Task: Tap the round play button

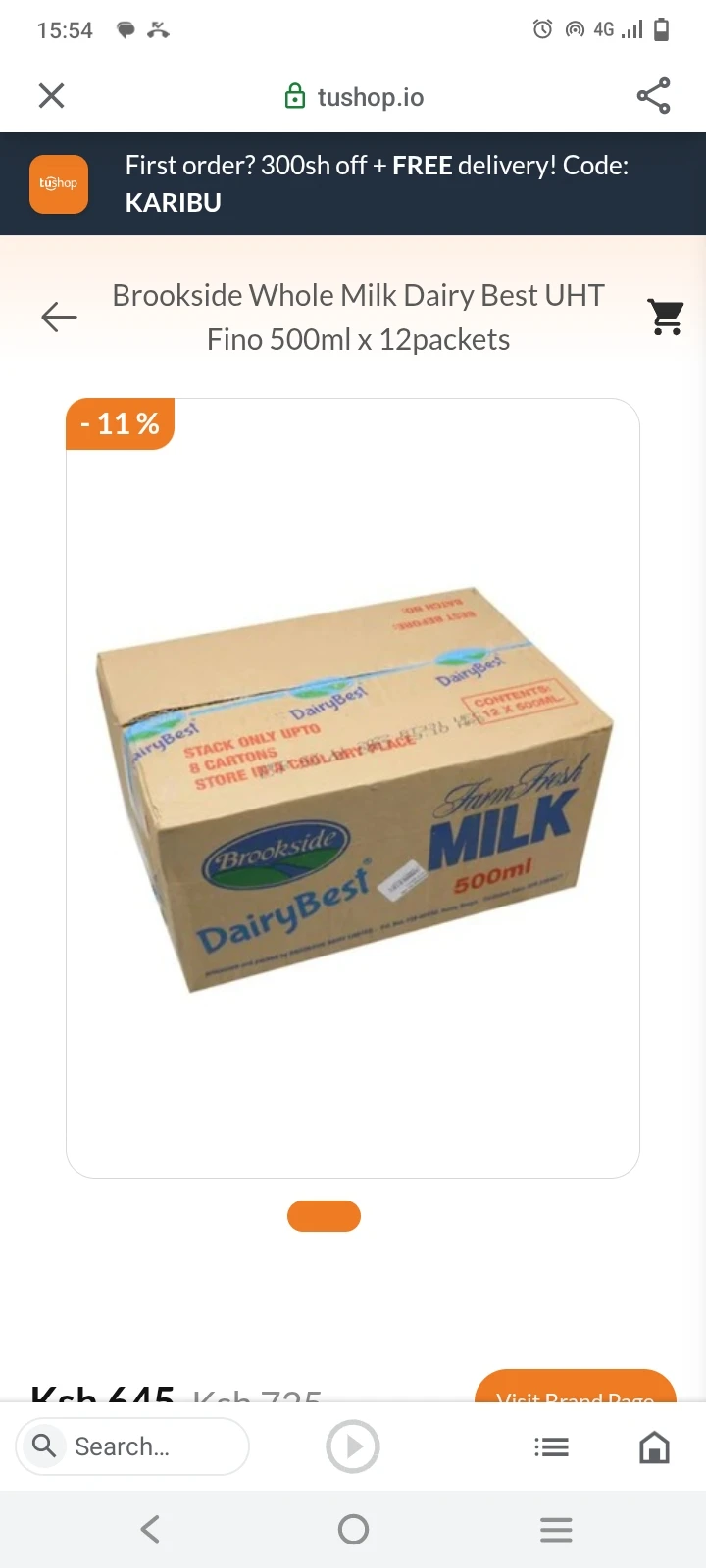Action: [353, 1446]
